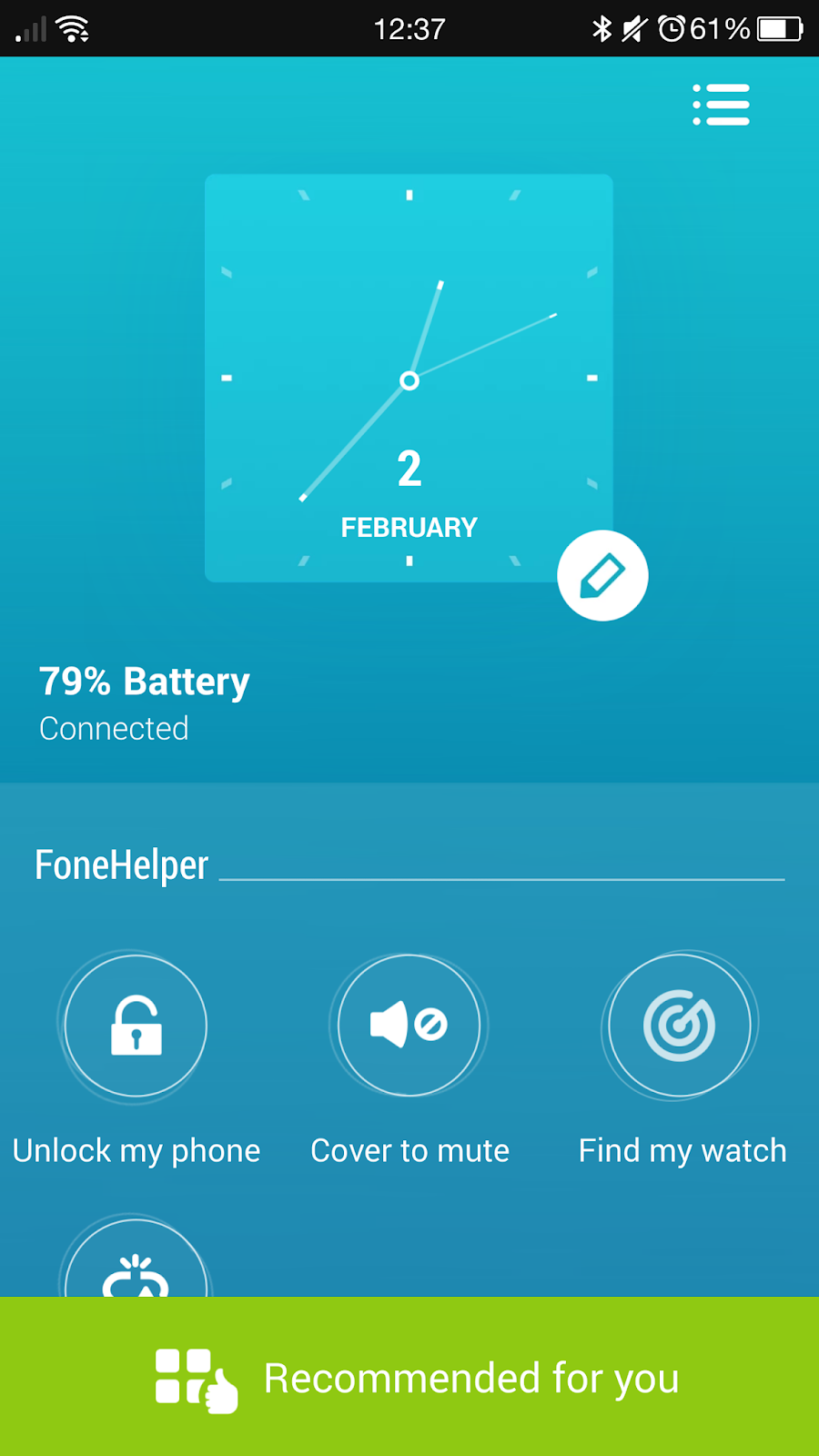Open Recommended for you banner

click(x=409, y=1377)
